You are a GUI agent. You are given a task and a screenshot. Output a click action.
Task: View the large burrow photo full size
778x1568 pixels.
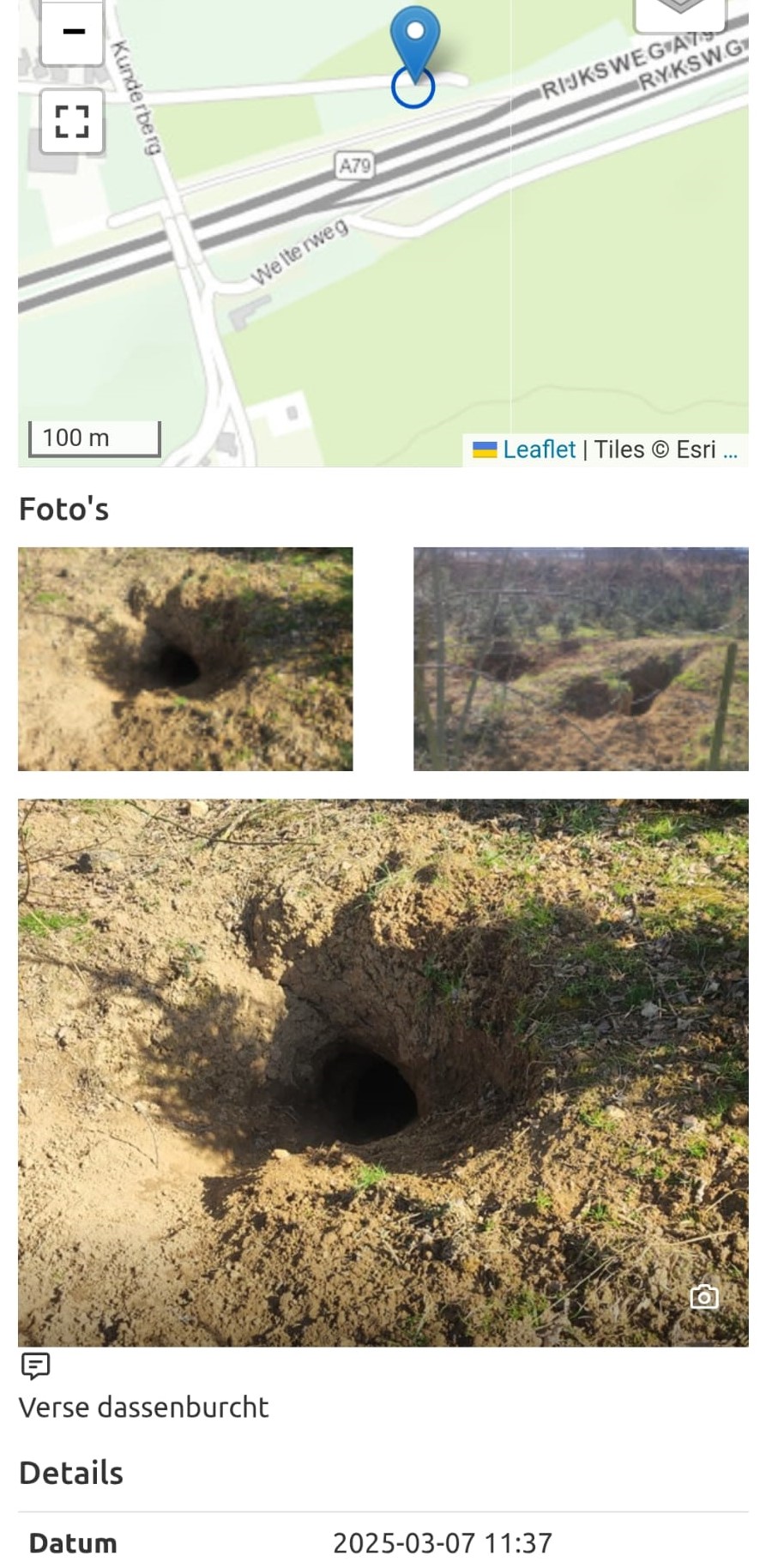click(x=383, y=1072)
